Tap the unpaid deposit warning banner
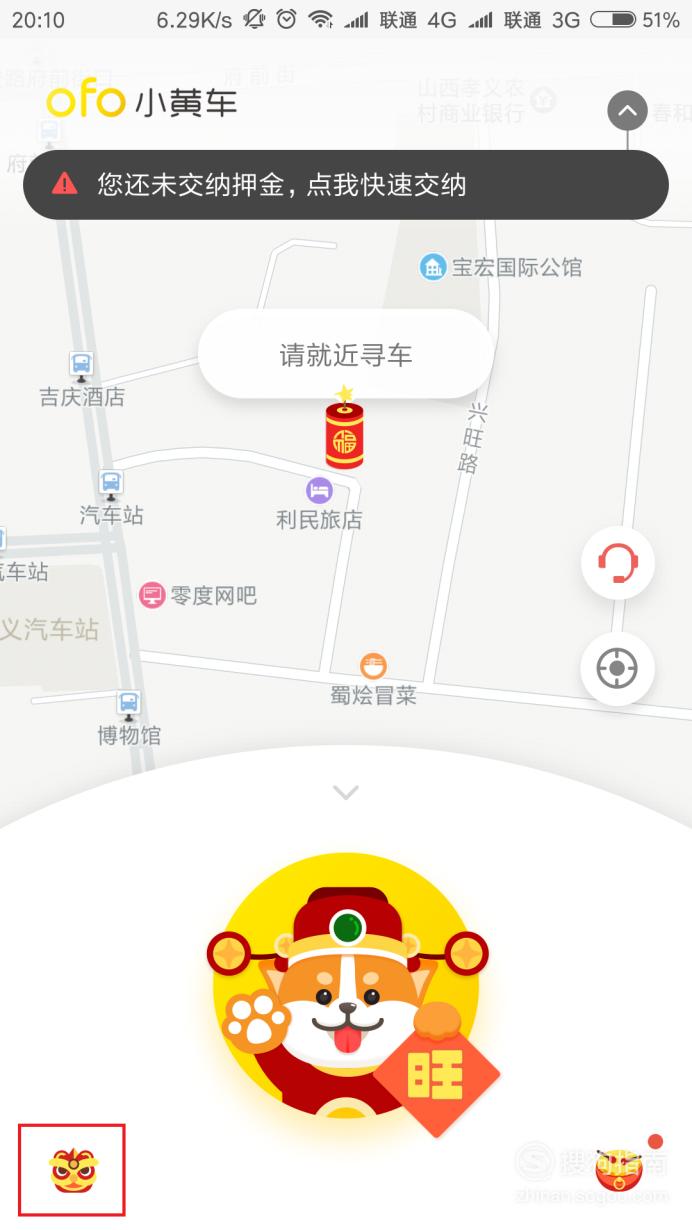Viewport: 692px width, 1230px height. click(x=345, y=184)
